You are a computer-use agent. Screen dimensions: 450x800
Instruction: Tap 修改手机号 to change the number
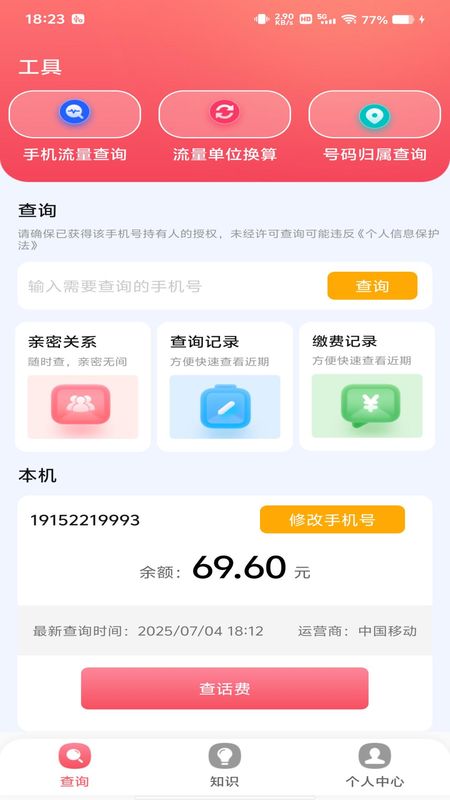point(333,519)
